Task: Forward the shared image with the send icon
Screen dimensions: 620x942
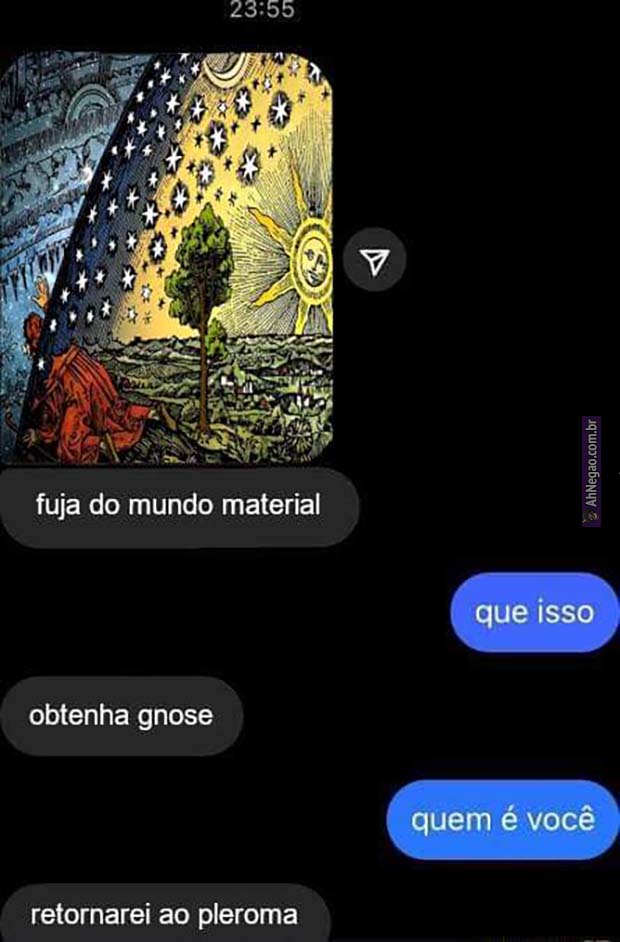Action: 374,261
